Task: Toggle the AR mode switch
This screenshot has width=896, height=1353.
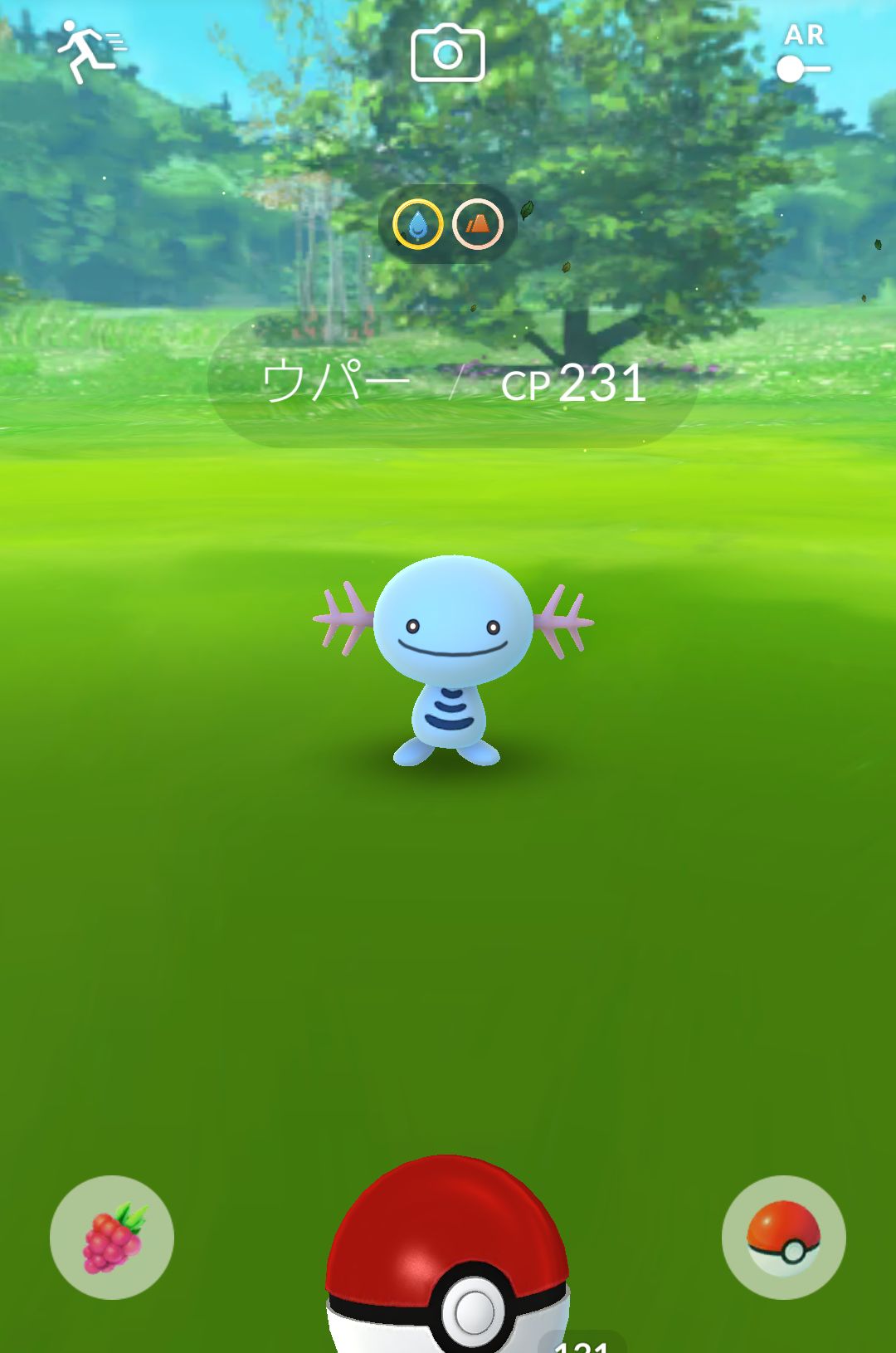Action: pos(802,68)
